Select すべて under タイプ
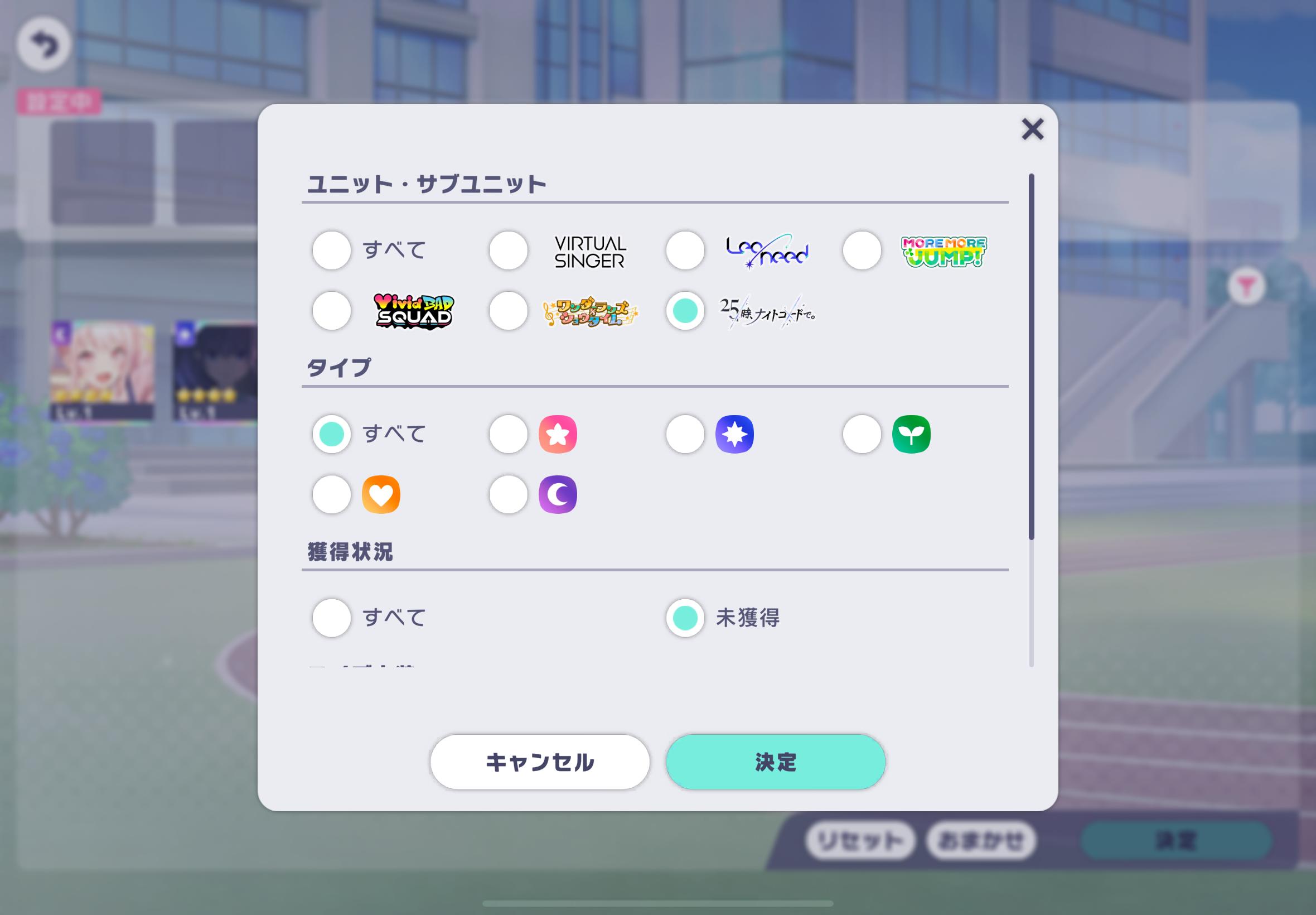Viewport: 1316px width, 915px height. (331, 434)
